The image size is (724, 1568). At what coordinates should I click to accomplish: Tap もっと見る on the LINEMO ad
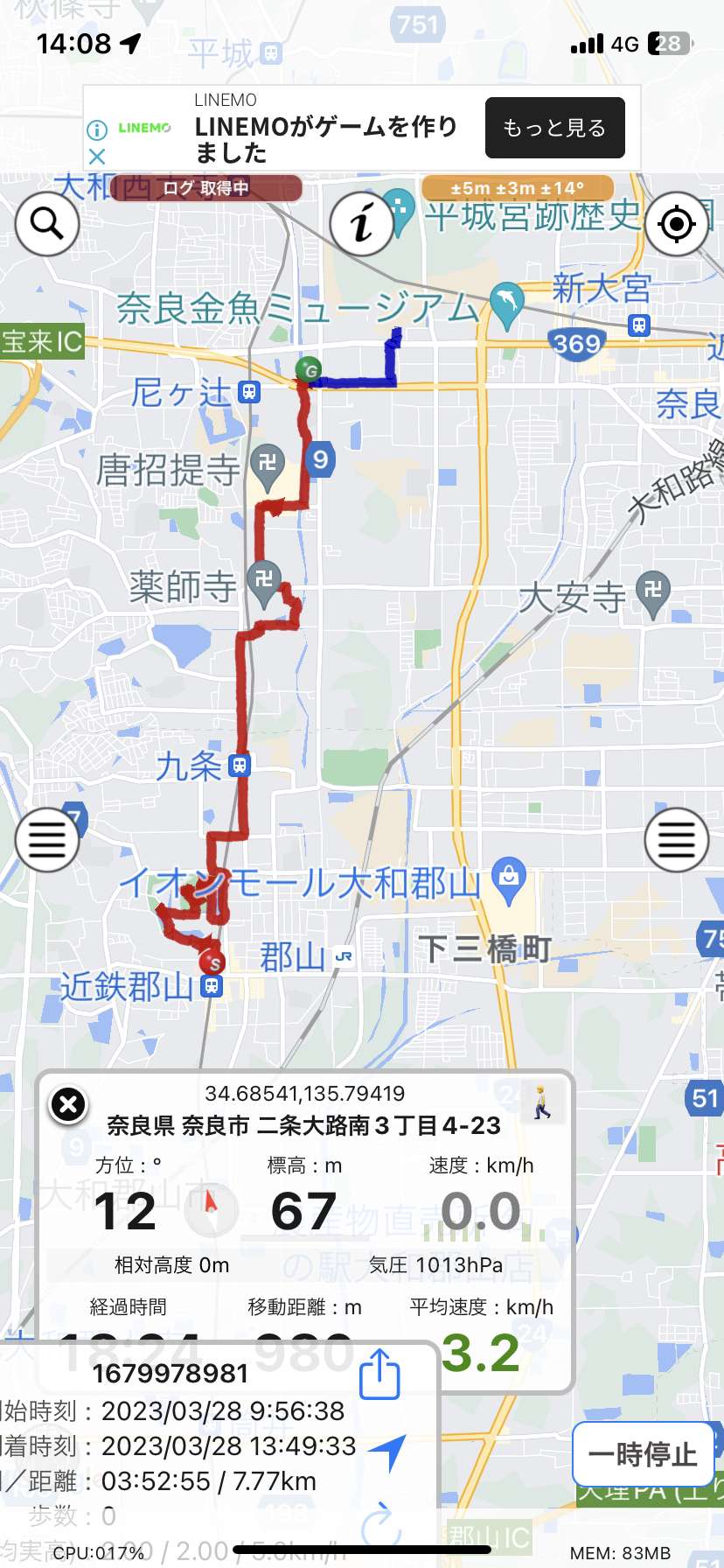[554, 128]
